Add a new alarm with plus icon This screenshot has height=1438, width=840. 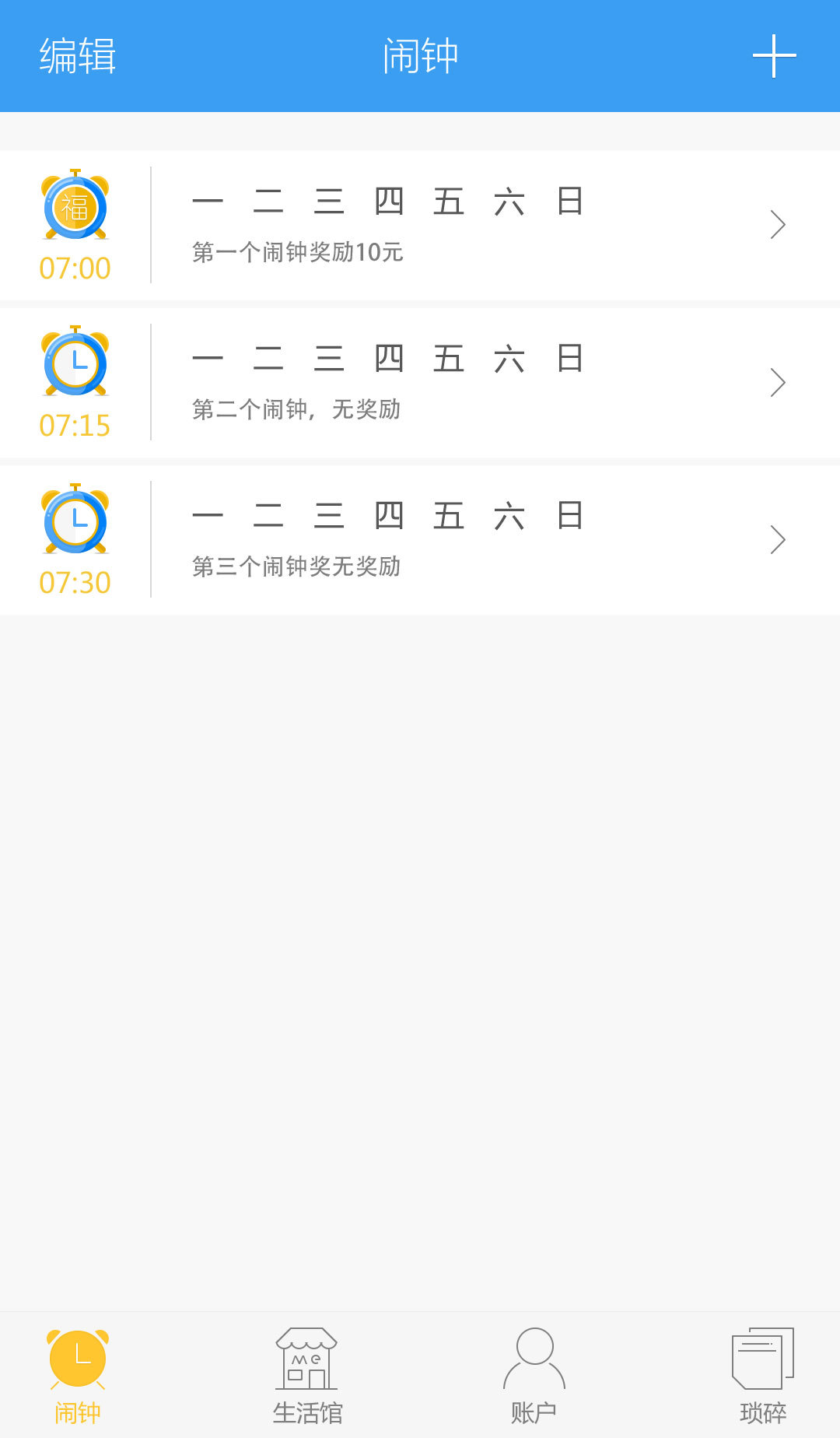click(774, 56)
